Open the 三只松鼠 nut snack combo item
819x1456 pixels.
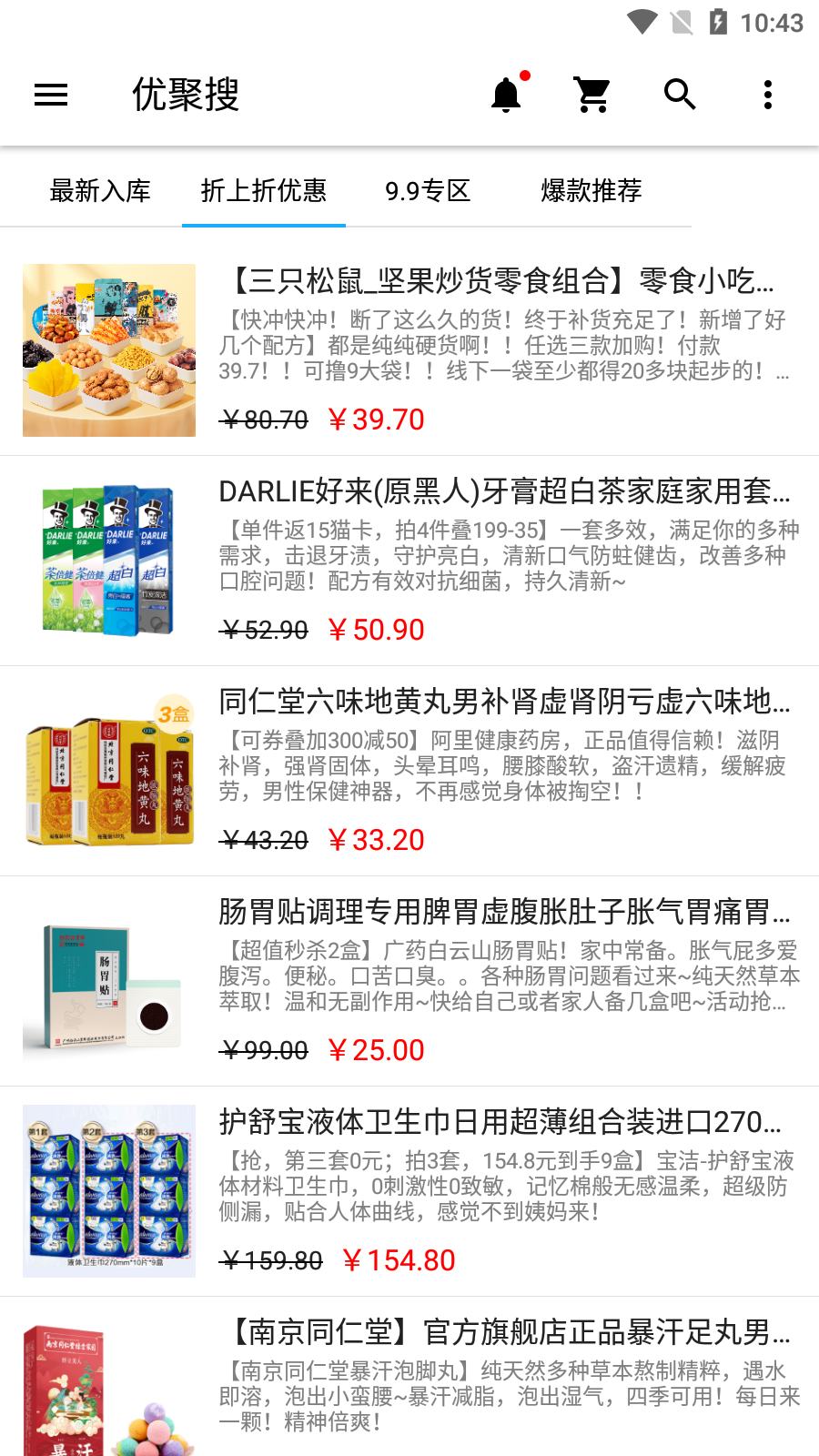[x=409, y=350]
